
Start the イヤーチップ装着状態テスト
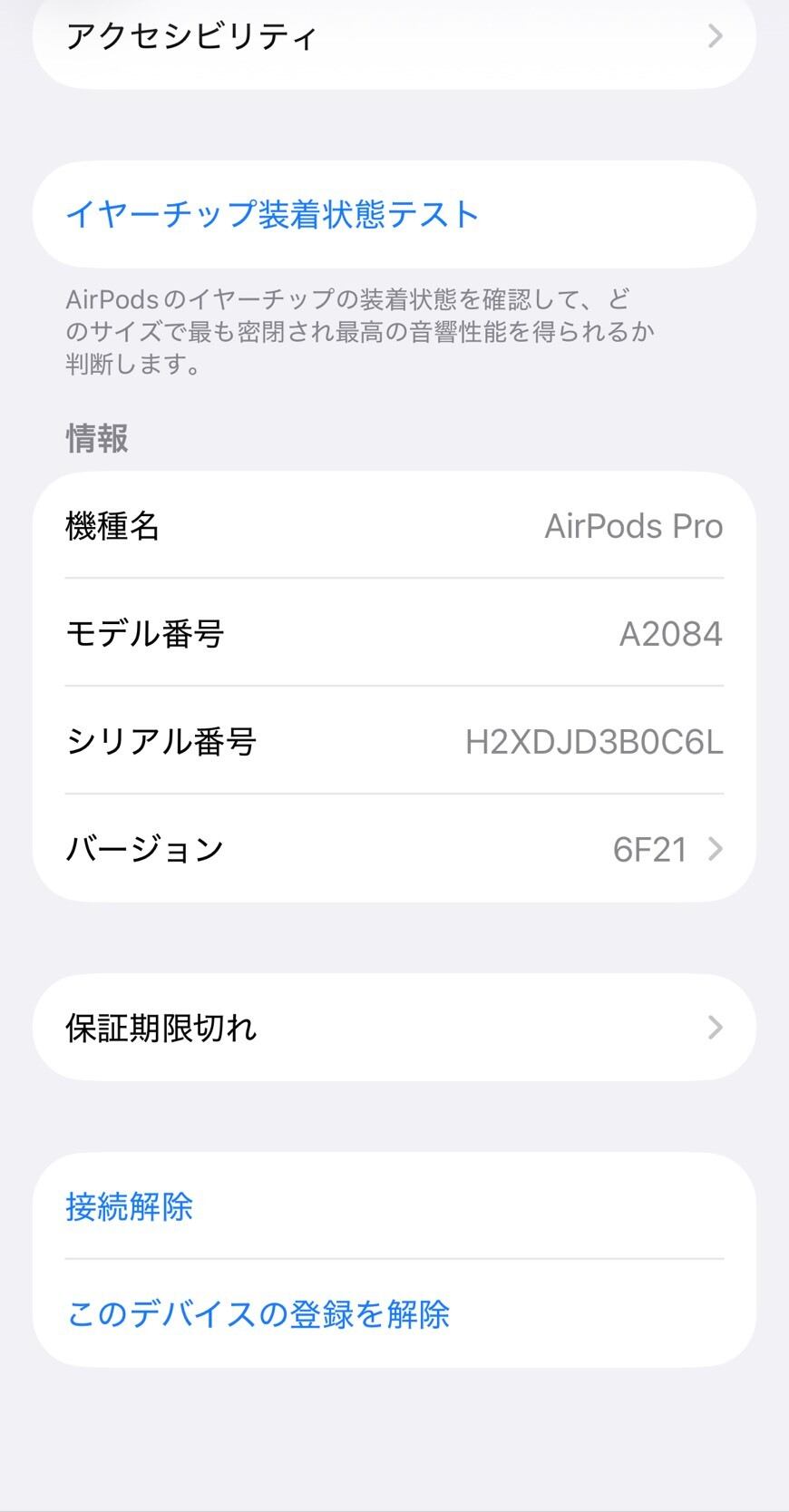click(x=394, y=214)
